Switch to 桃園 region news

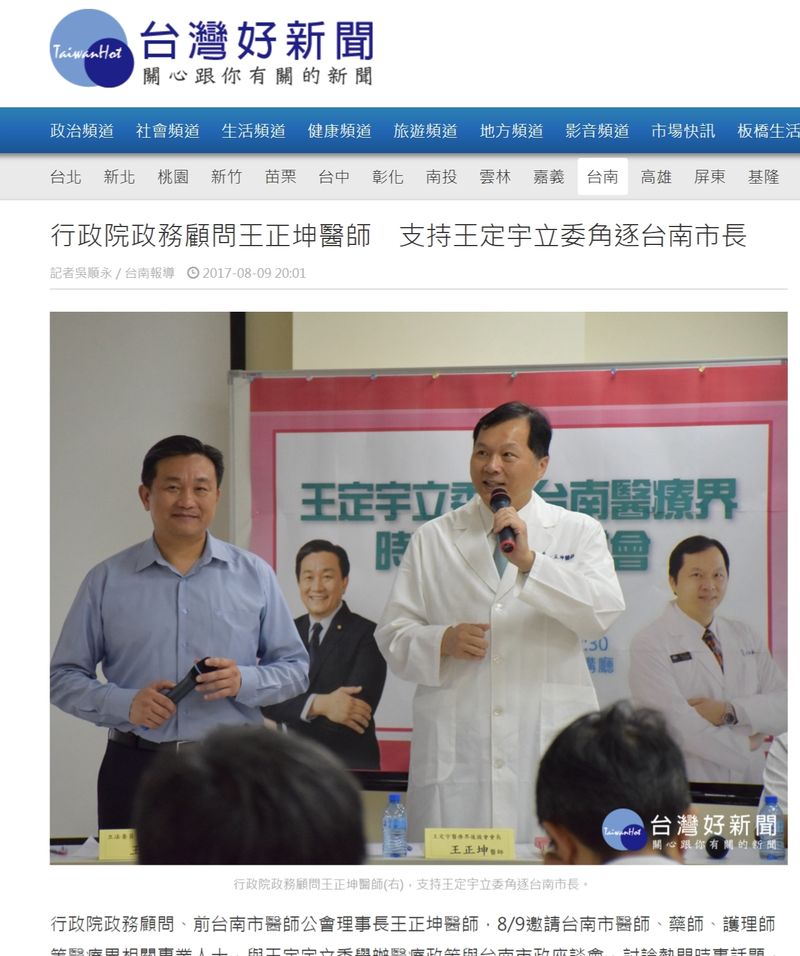pyautogui.click(x=173, y=177)
